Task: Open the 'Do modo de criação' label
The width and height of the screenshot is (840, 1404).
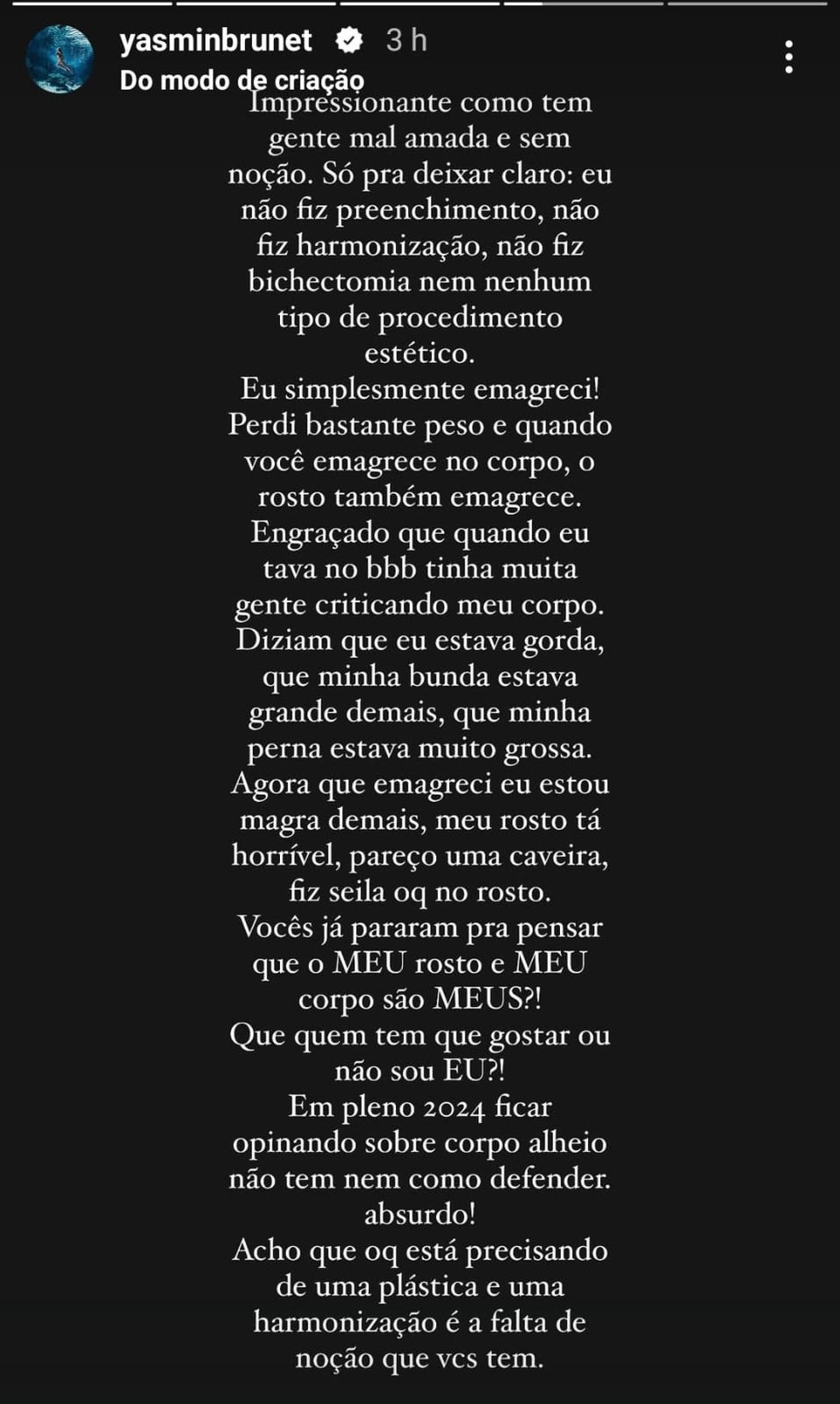Action: [242, 80]
